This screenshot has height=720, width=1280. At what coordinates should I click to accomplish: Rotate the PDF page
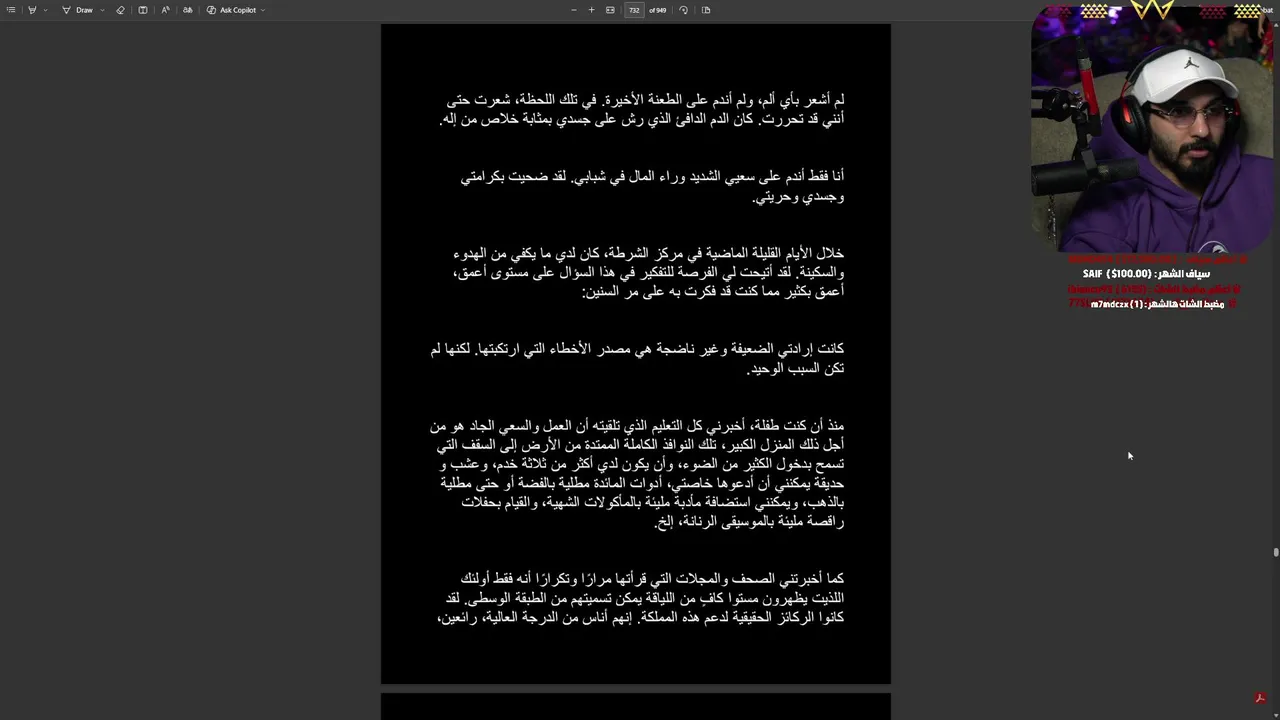pos(683,10)
